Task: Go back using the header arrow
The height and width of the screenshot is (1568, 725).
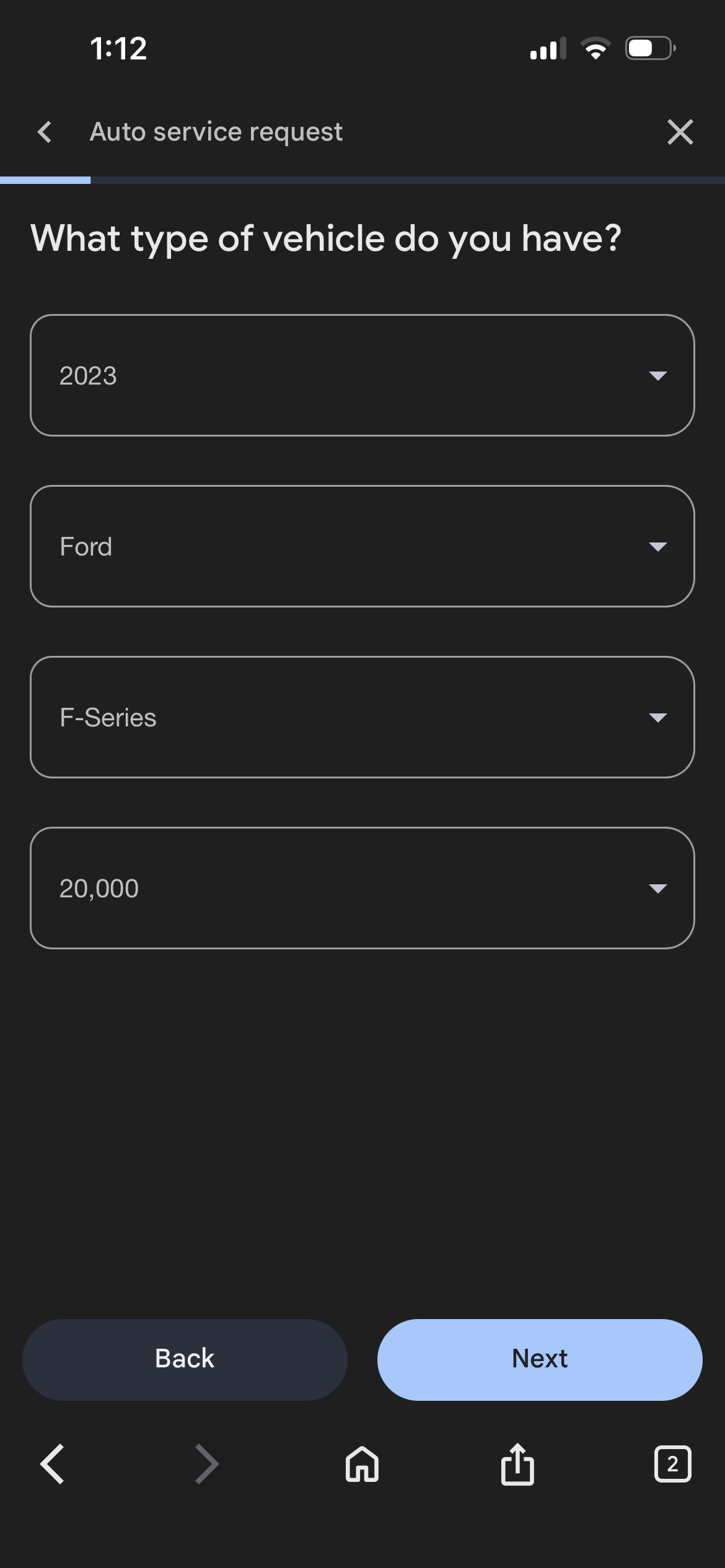Action: click(45, 132)
